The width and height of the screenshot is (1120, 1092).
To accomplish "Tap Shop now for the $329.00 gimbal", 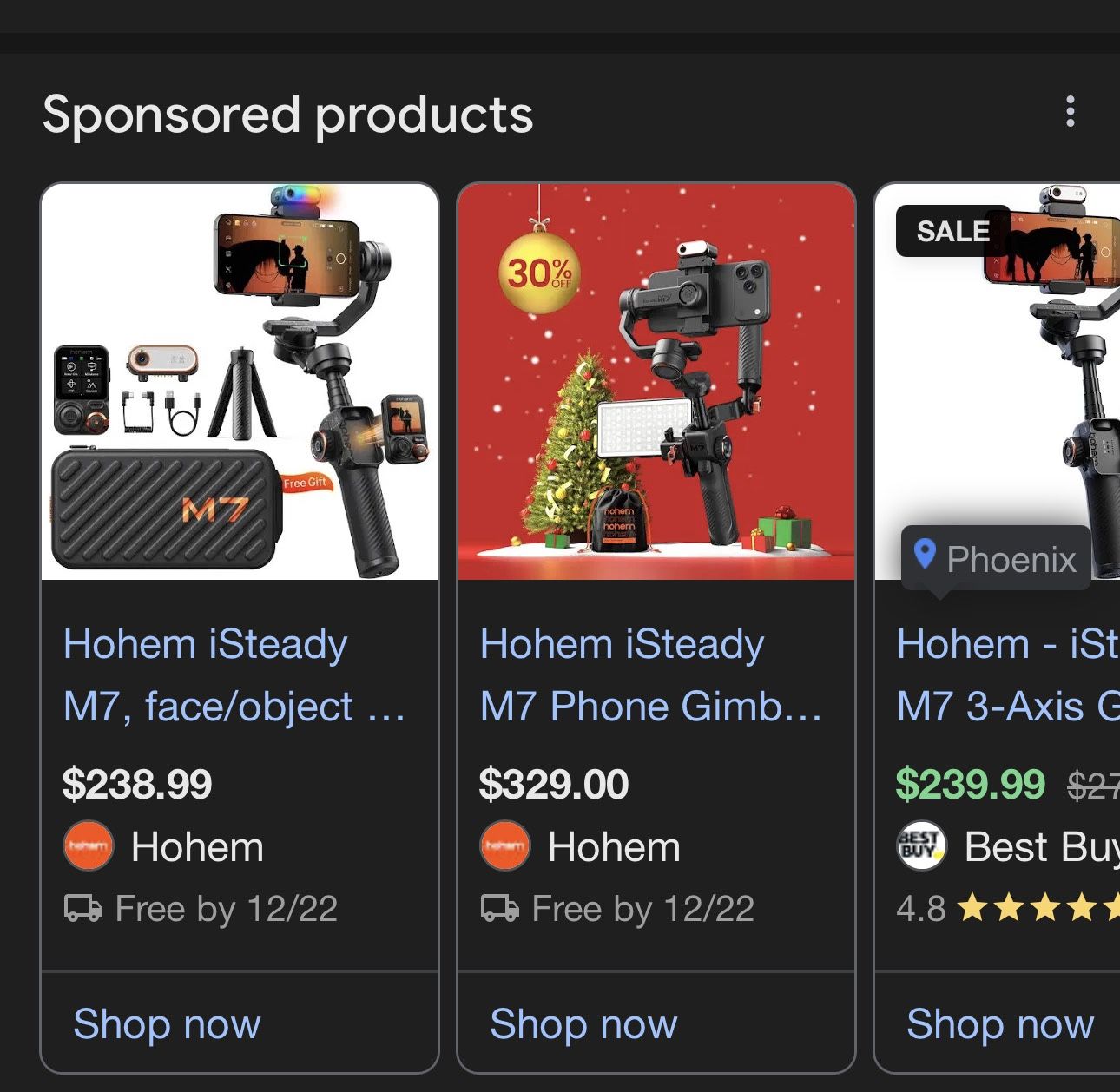I will click(583, 1023).
